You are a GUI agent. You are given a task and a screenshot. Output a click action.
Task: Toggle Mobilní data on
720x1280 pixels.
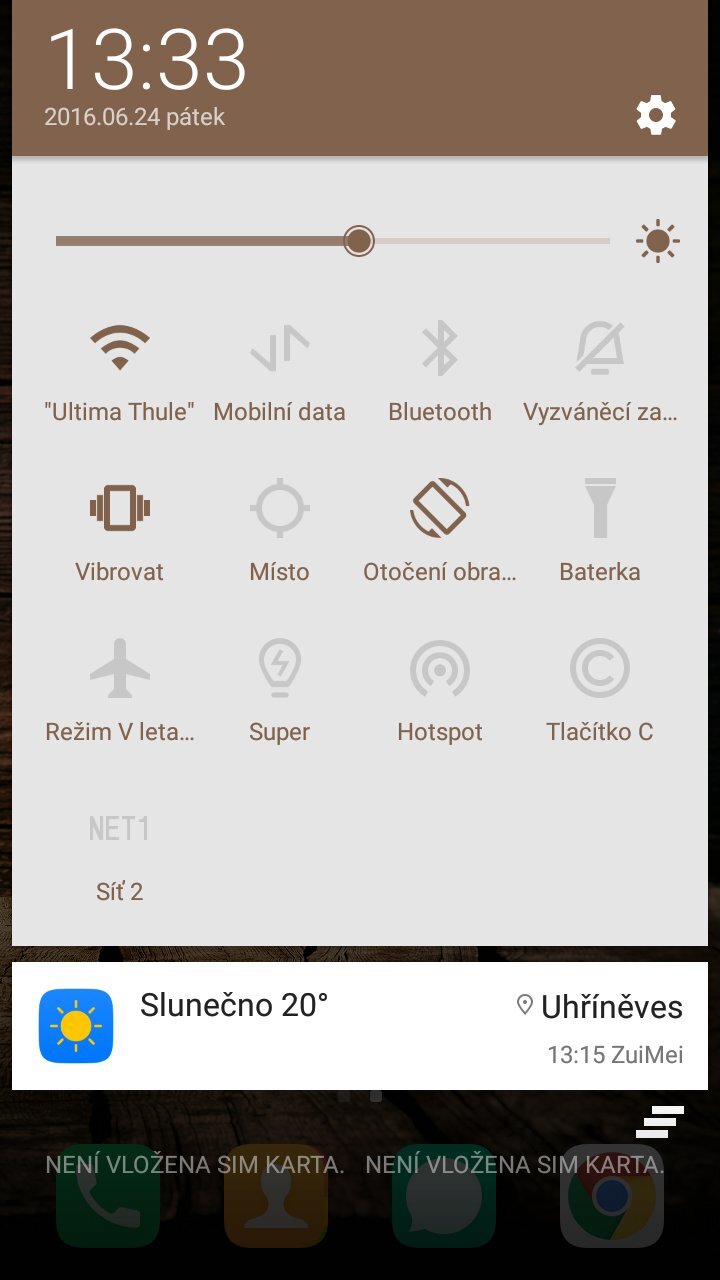(x=279, y=370)
